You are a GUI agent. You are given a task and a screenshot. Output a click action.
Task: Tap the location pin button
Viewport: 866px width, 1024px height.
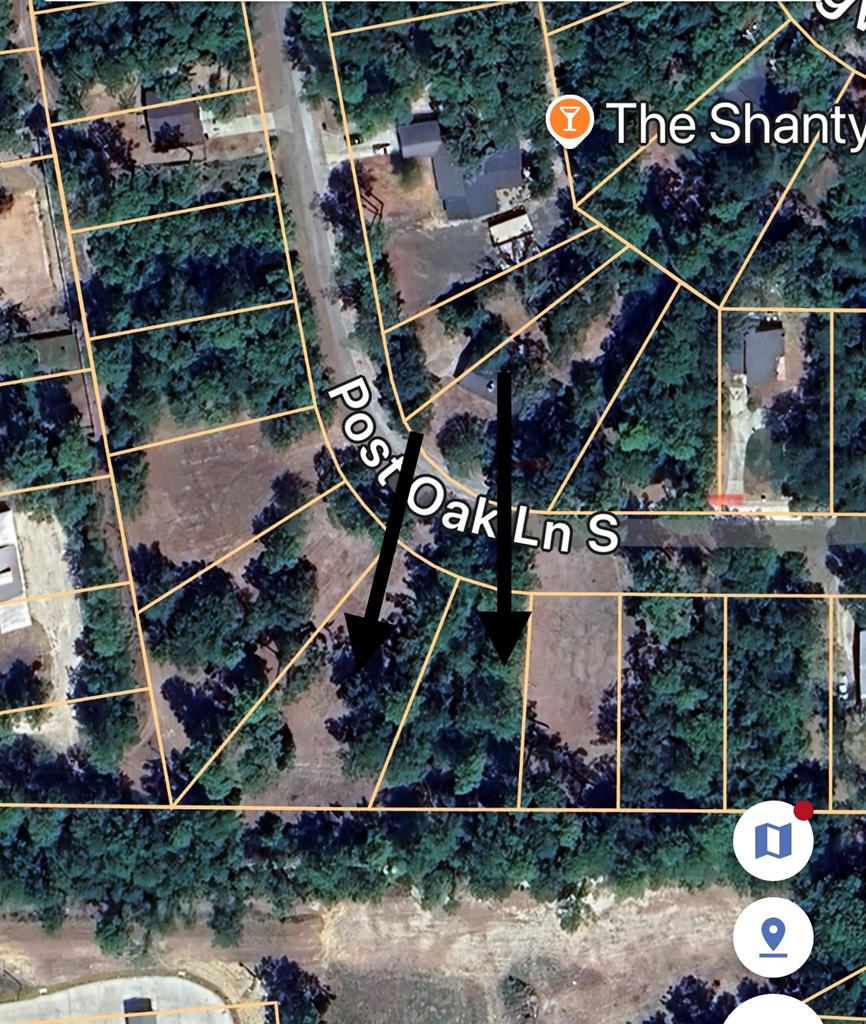tap(772, 937)
